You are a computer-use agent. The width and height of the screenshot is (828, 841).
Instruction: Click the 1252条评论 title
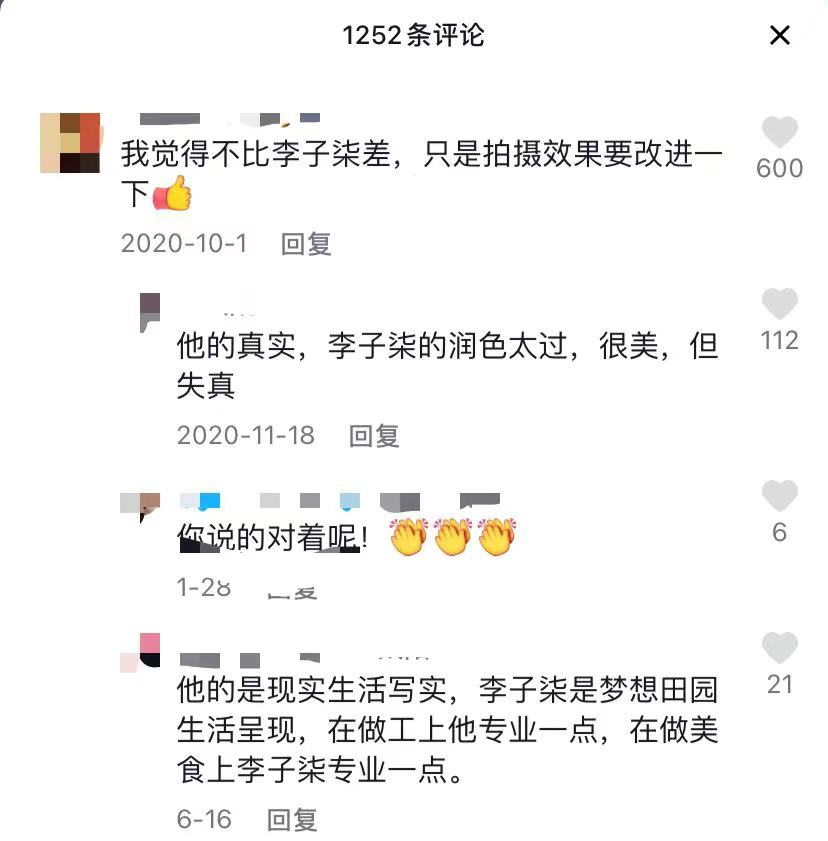tap(413, 35)
